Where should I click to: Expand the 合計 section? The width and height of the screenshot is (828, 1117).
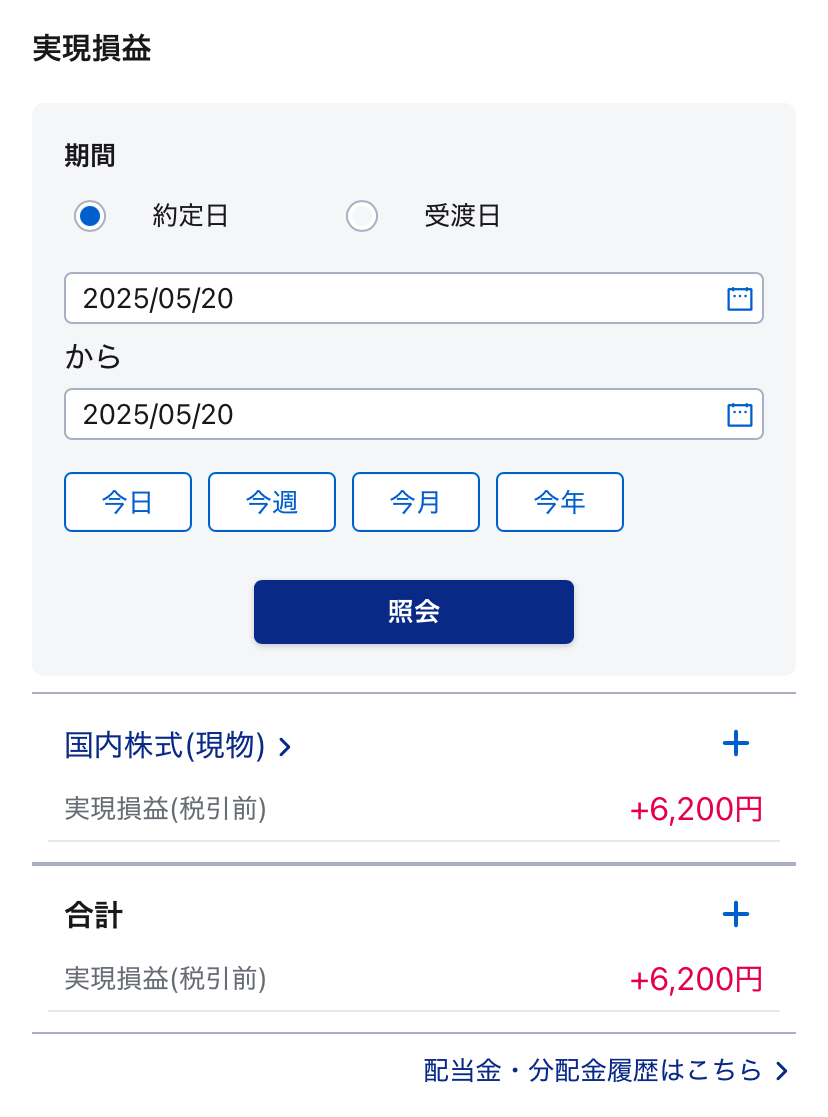(735, 914)
